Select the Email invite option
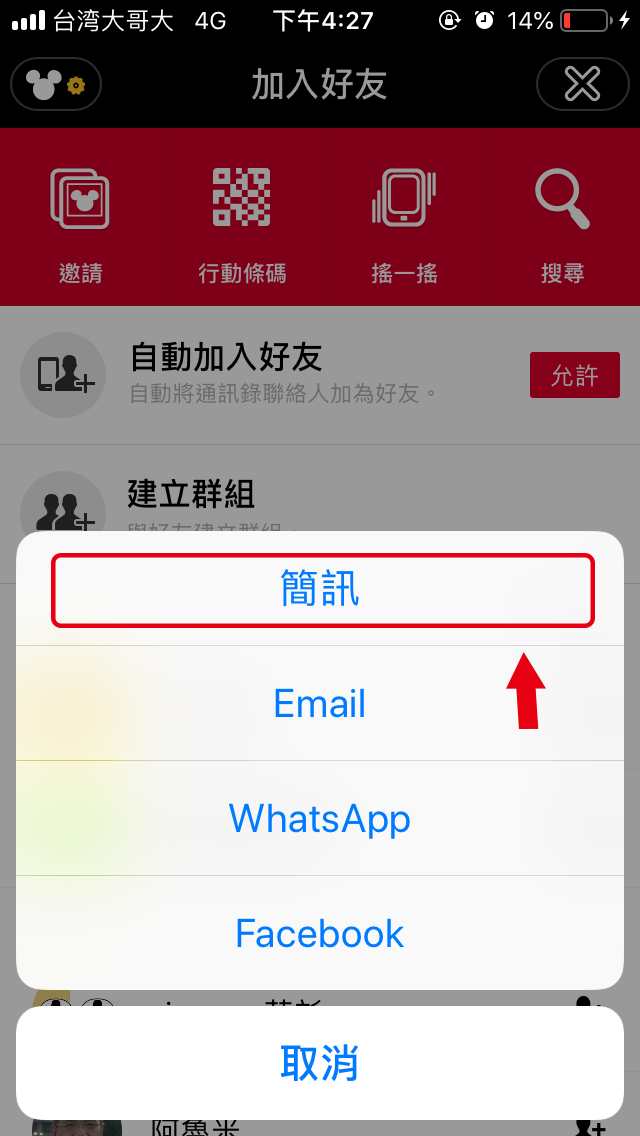Viewport: 640px width, 1136px height. (x=320, y=703)
